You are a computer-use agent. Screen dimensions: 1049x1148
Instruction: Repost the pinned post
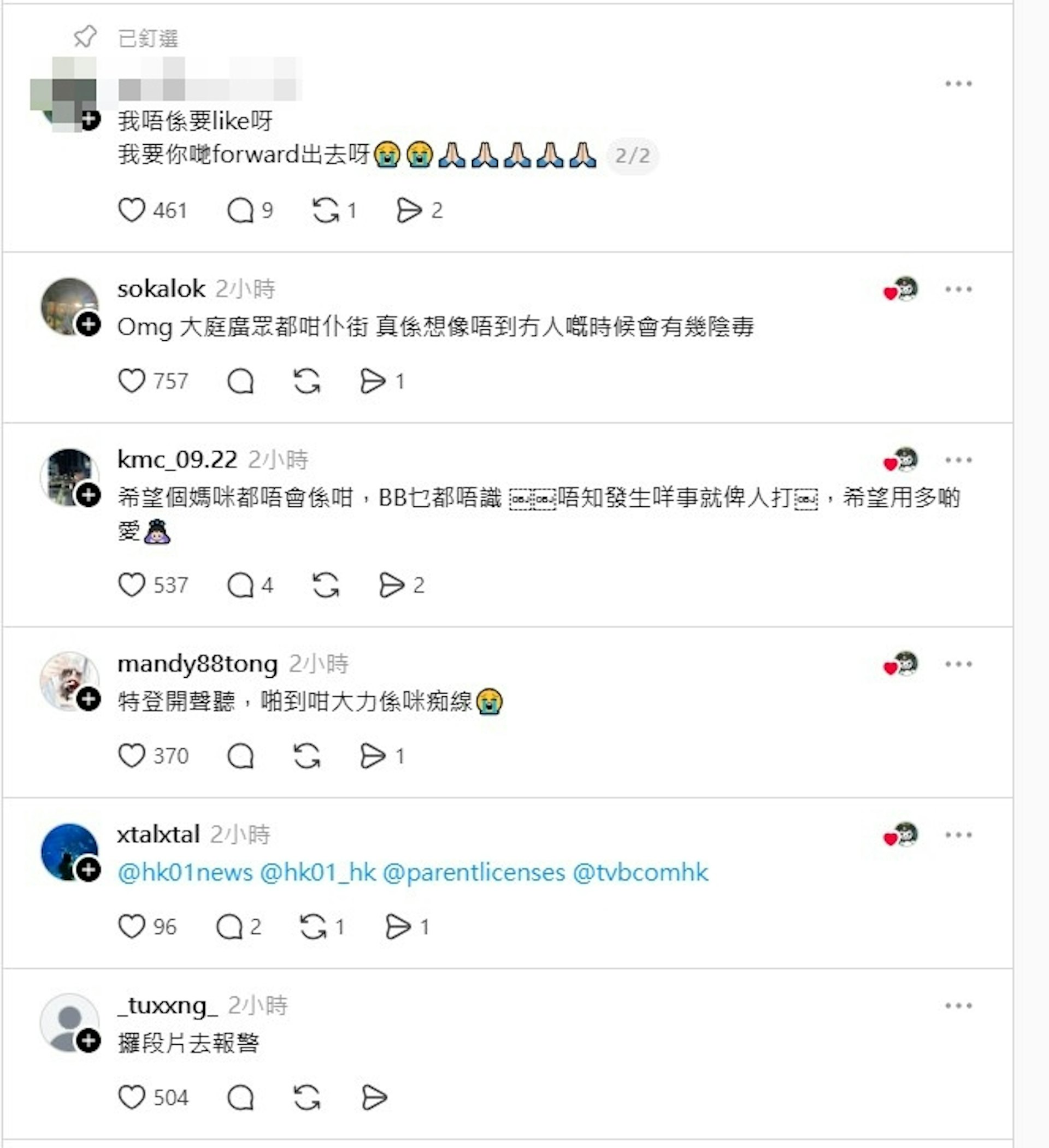[326, 210]
